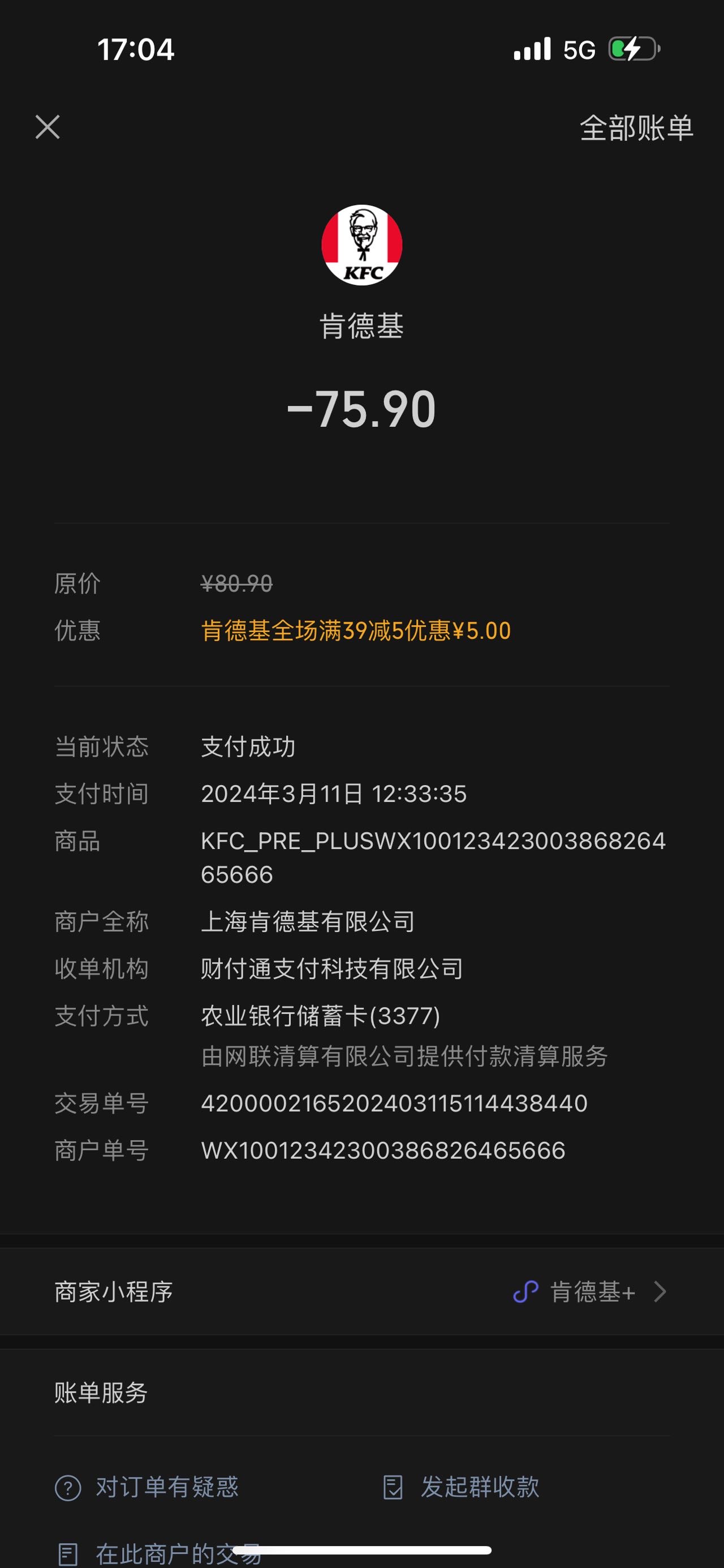This screenshot has height=1568, width=724.
Task: Open the 肯德基+ merchant mini program
Action: coord(361,1292)
